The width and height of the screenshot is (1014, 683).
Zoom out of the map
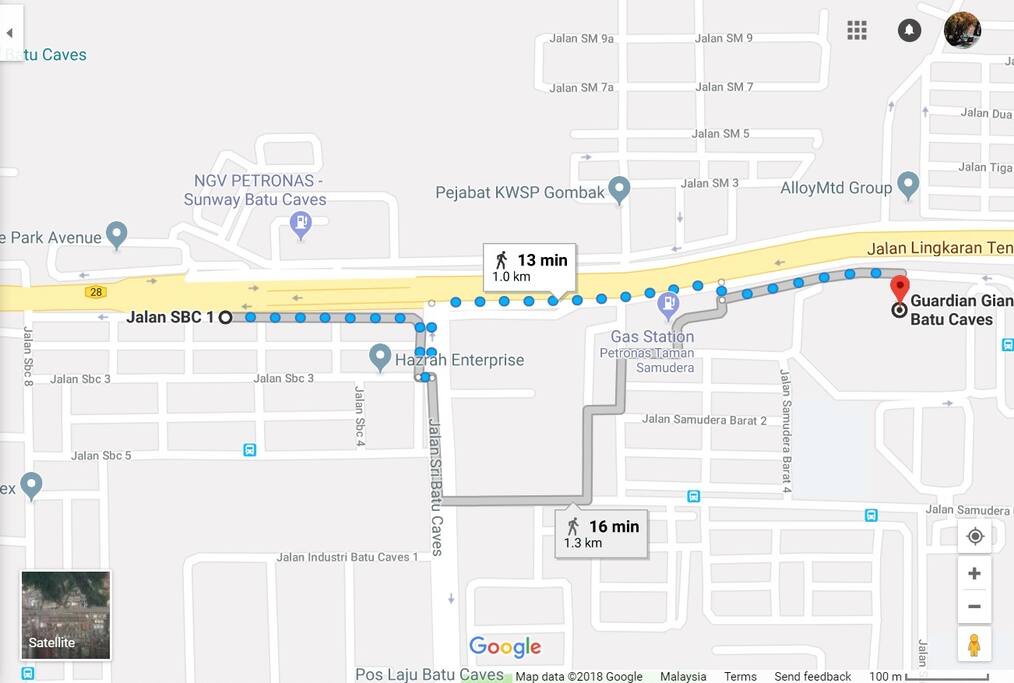point(974,606)
